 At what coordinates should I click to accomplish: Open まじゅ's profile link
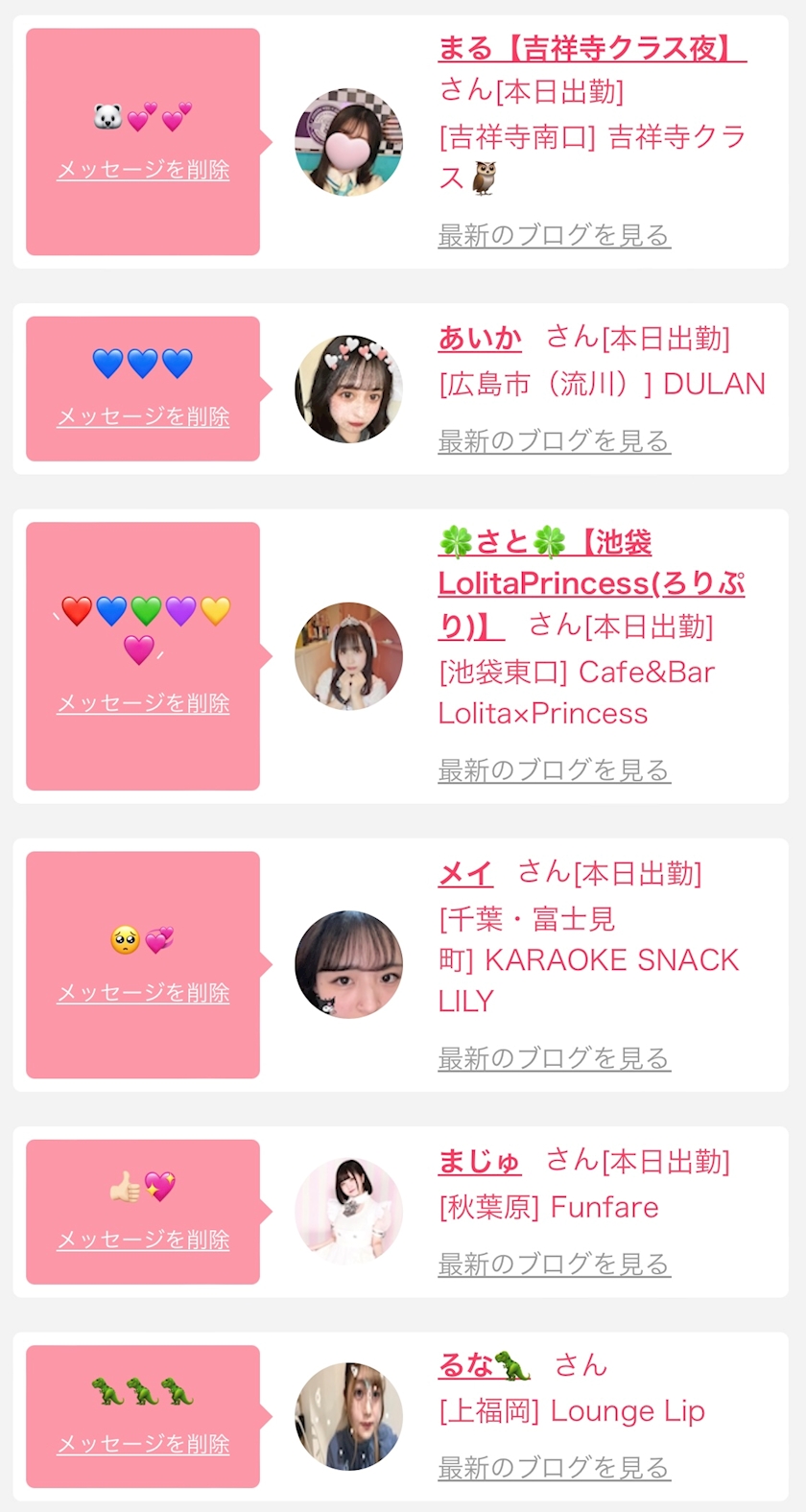[480, 1162]
